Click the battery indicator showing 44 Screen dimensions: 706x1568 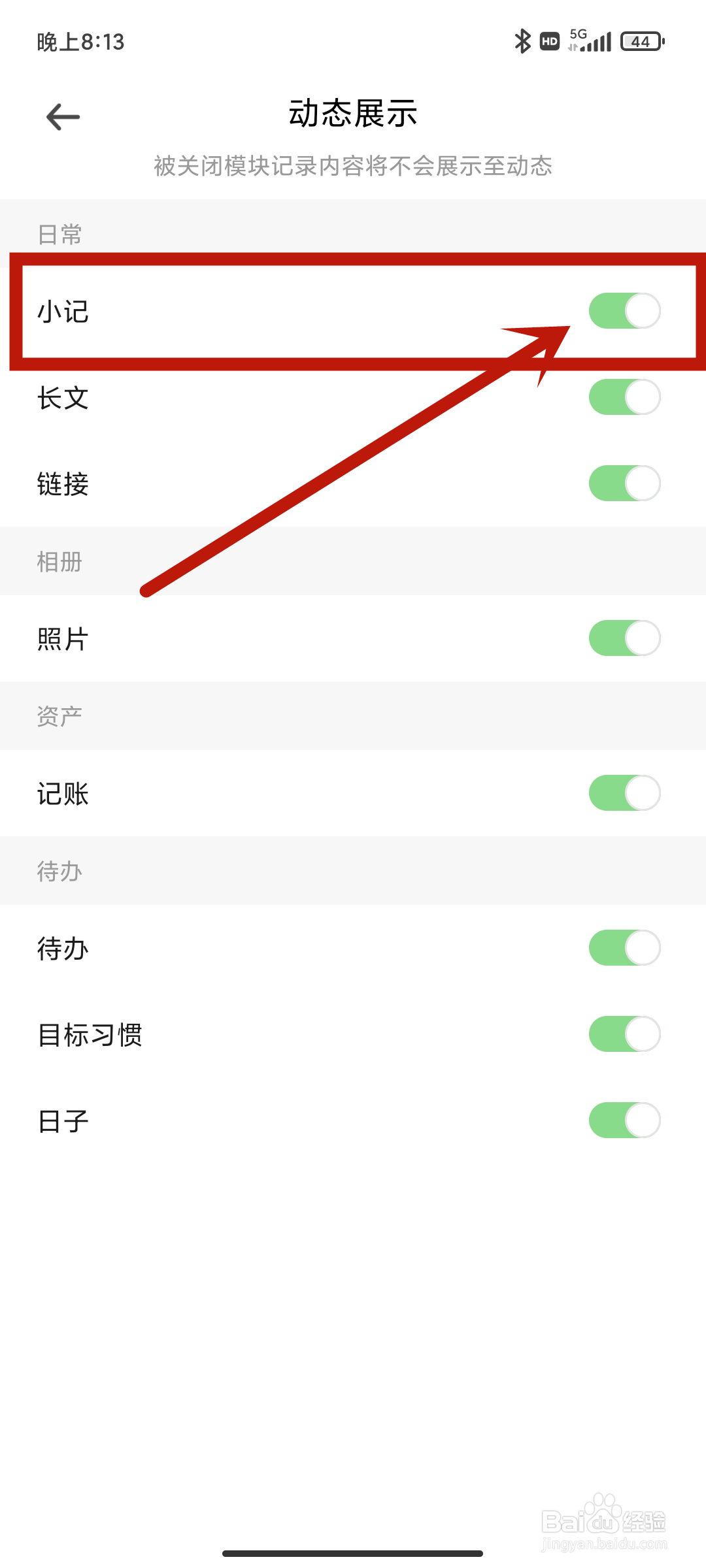click(642, 41)
